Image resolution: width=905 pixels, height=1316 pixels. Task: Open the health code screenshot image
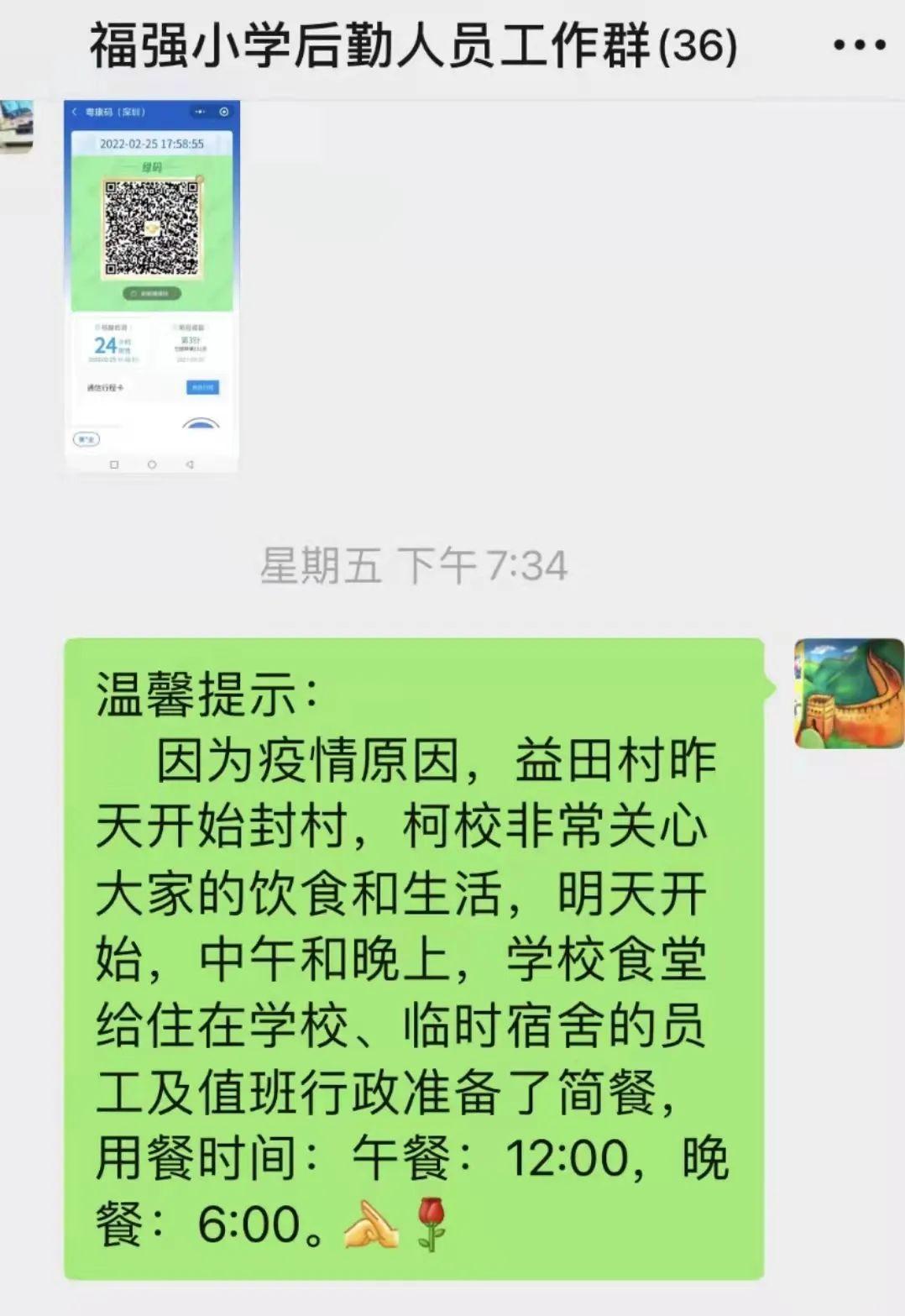click(x=152, y=286)
